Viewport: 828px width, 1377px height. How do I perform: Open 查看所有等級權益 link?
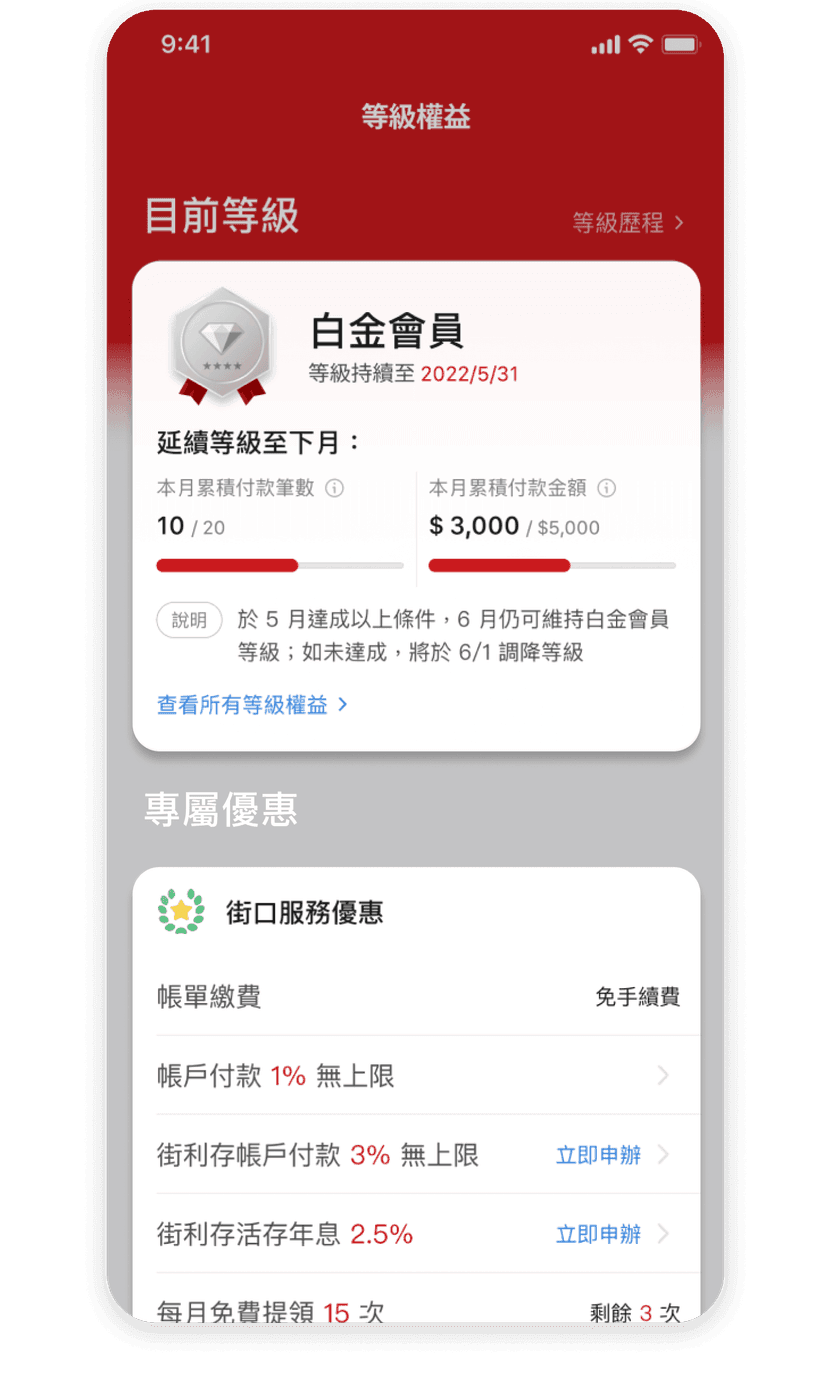(252, 705)
